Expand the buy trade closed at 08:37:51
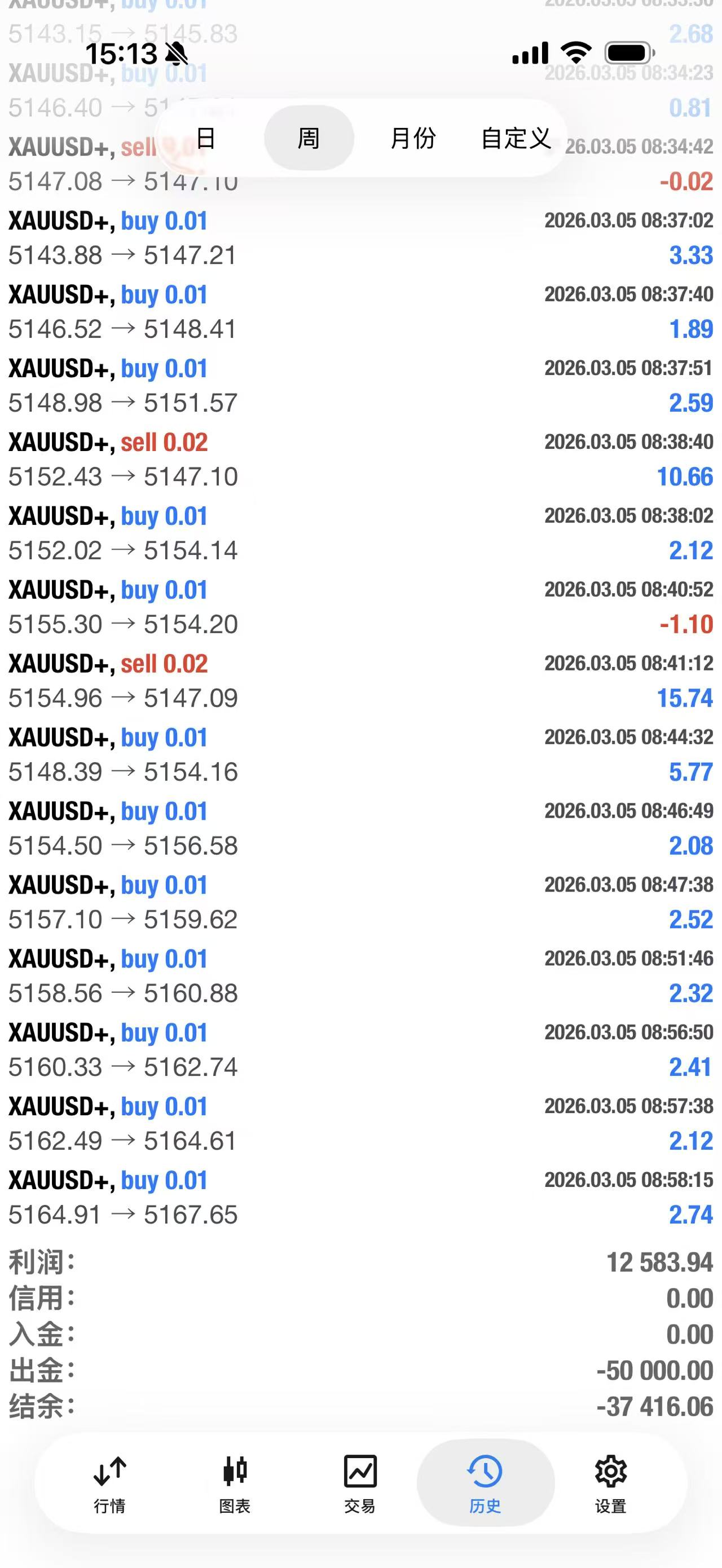The width and height of the screenshot is (722, 1568). pos(360,385)
